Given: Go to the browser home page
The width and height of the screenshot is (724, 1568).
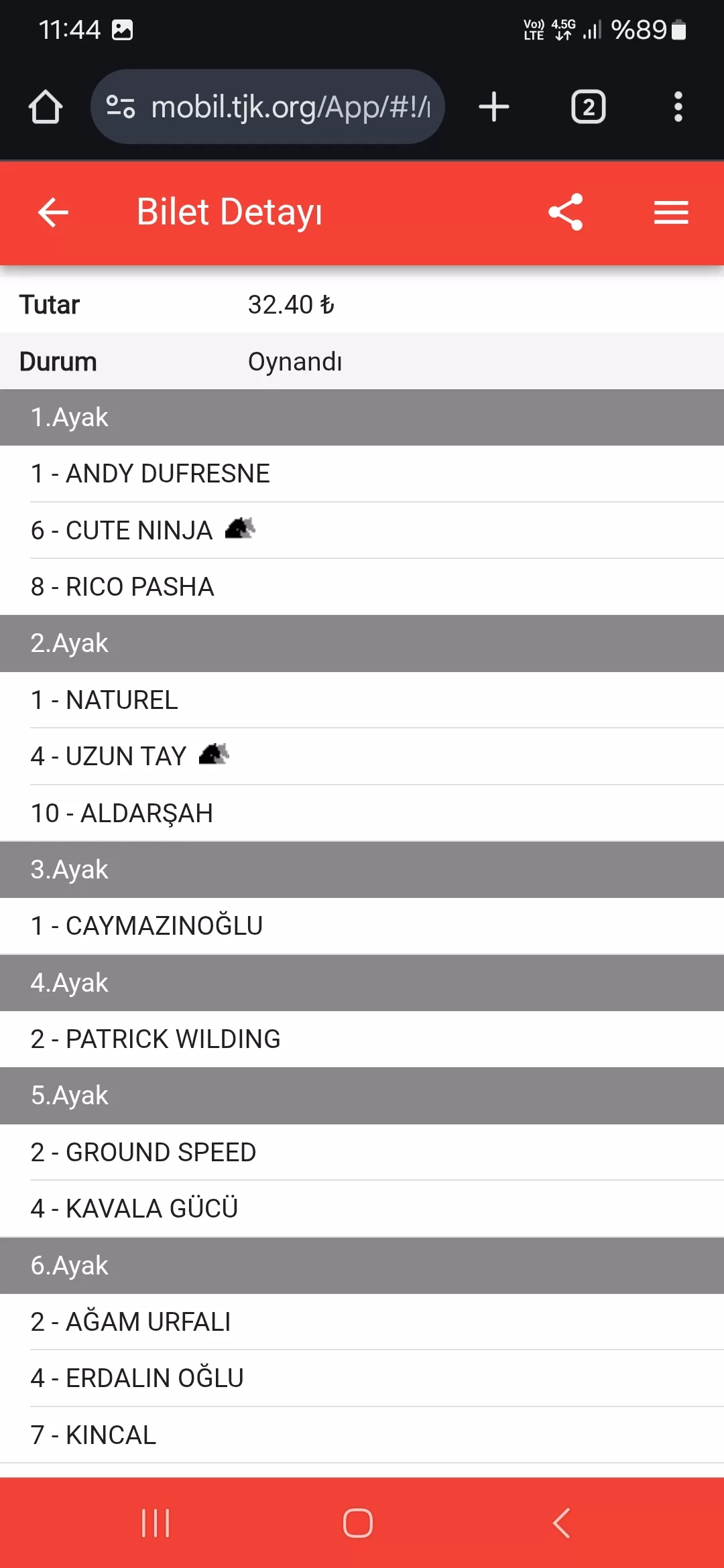Looking at the screenshot, I should (x=46, y=107).
